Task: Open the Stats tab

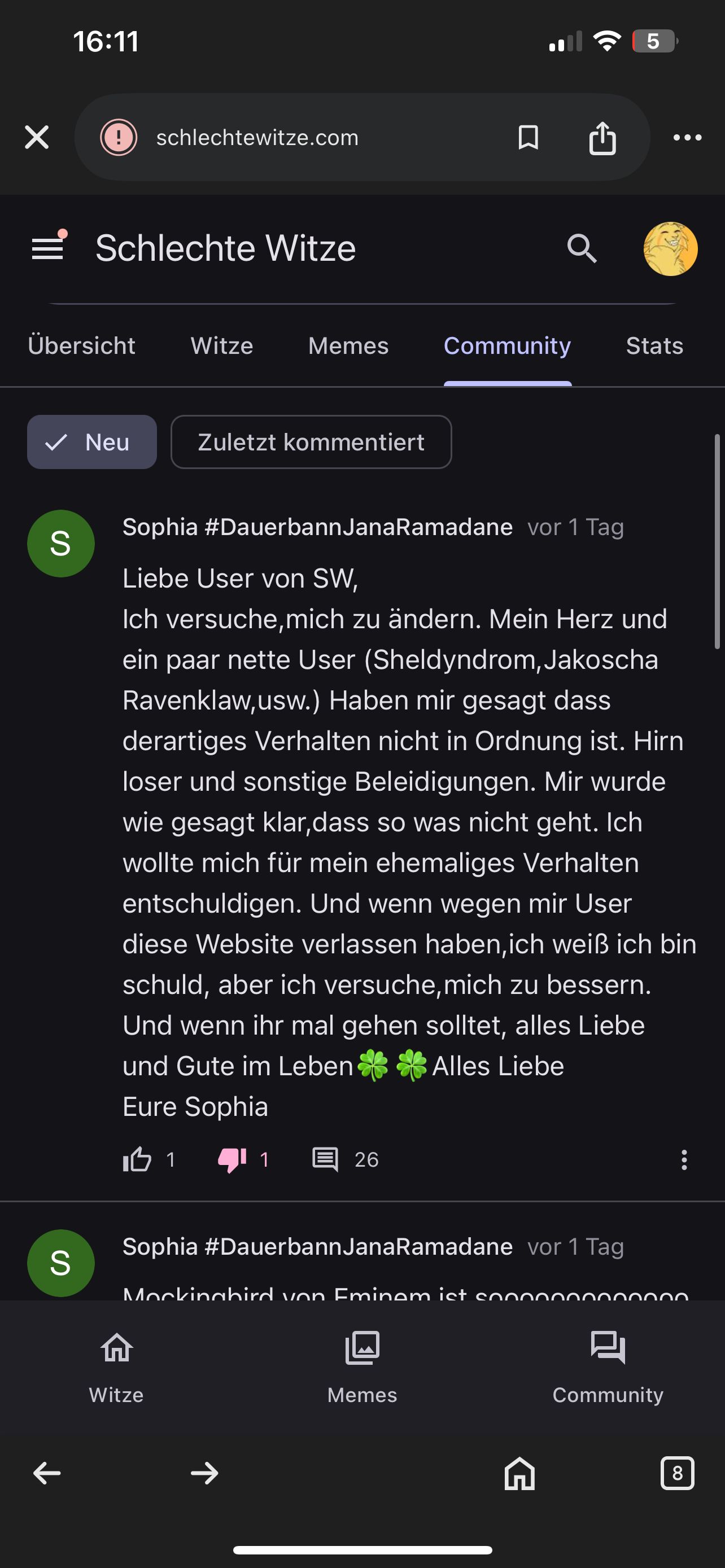Action: coord(654,346)
